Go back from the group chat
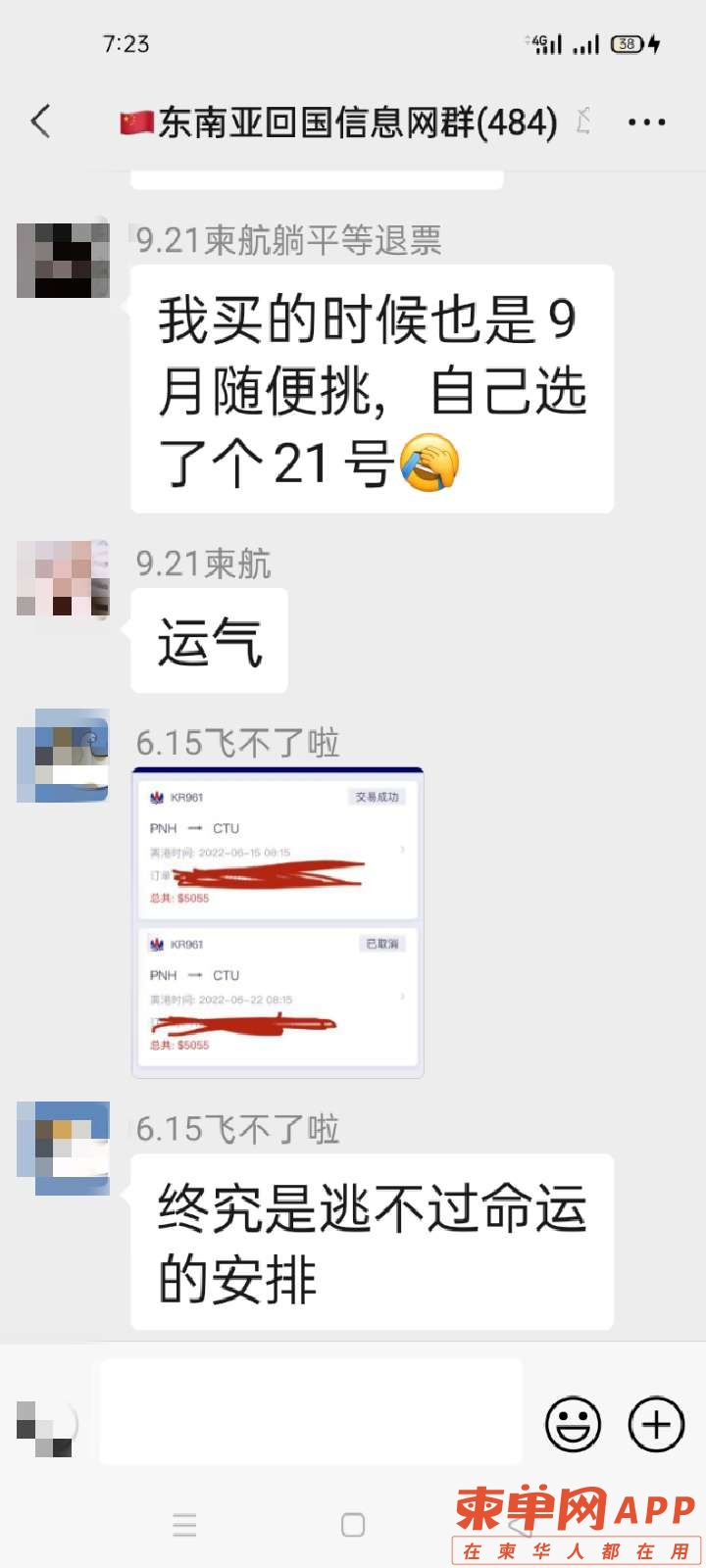The width and height of the screenshot is (706, 1568). pyautogui.click(x=41, y=122)
